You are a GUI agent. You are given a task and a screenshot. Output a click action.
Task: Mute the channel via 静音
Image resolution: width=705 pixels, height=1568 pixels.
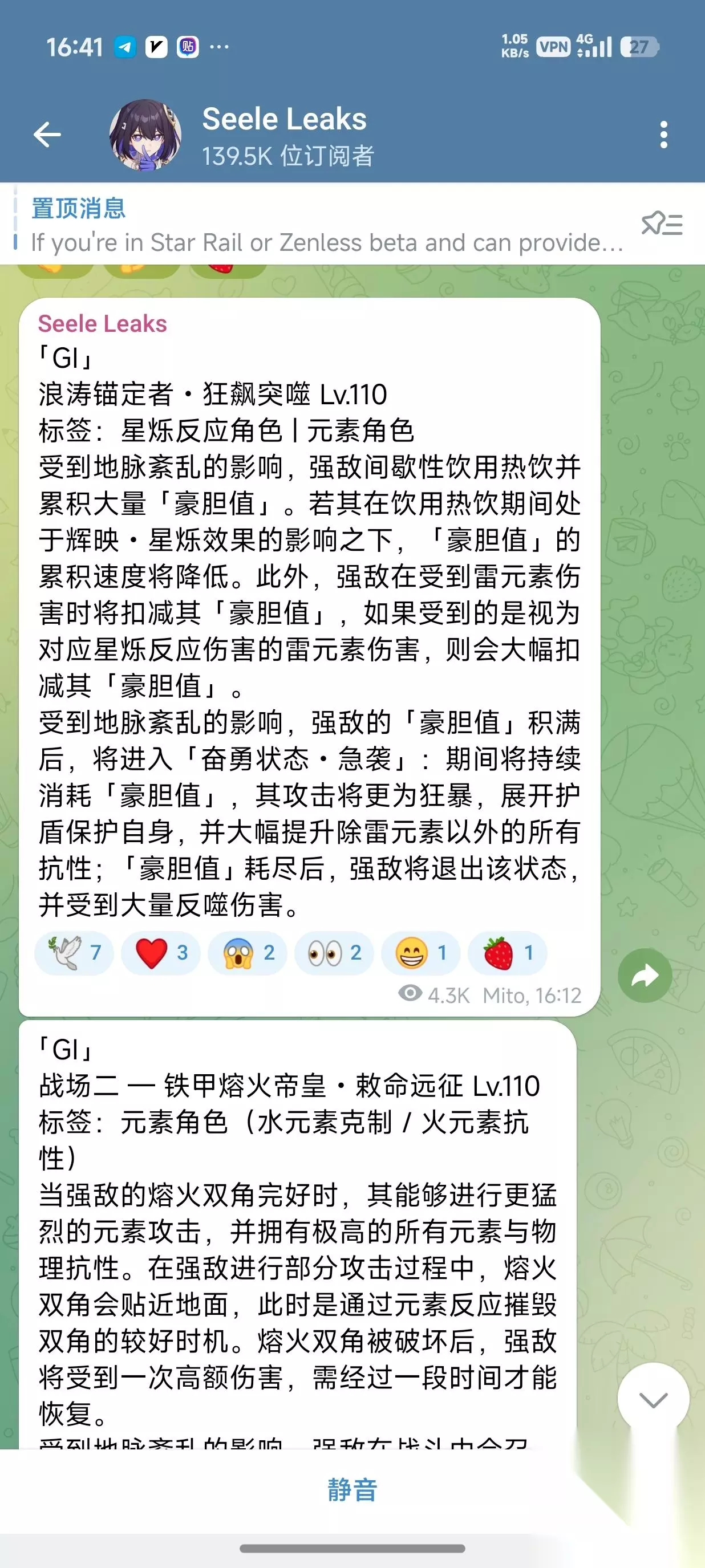pyautogui.click(x=352, y=1490)
